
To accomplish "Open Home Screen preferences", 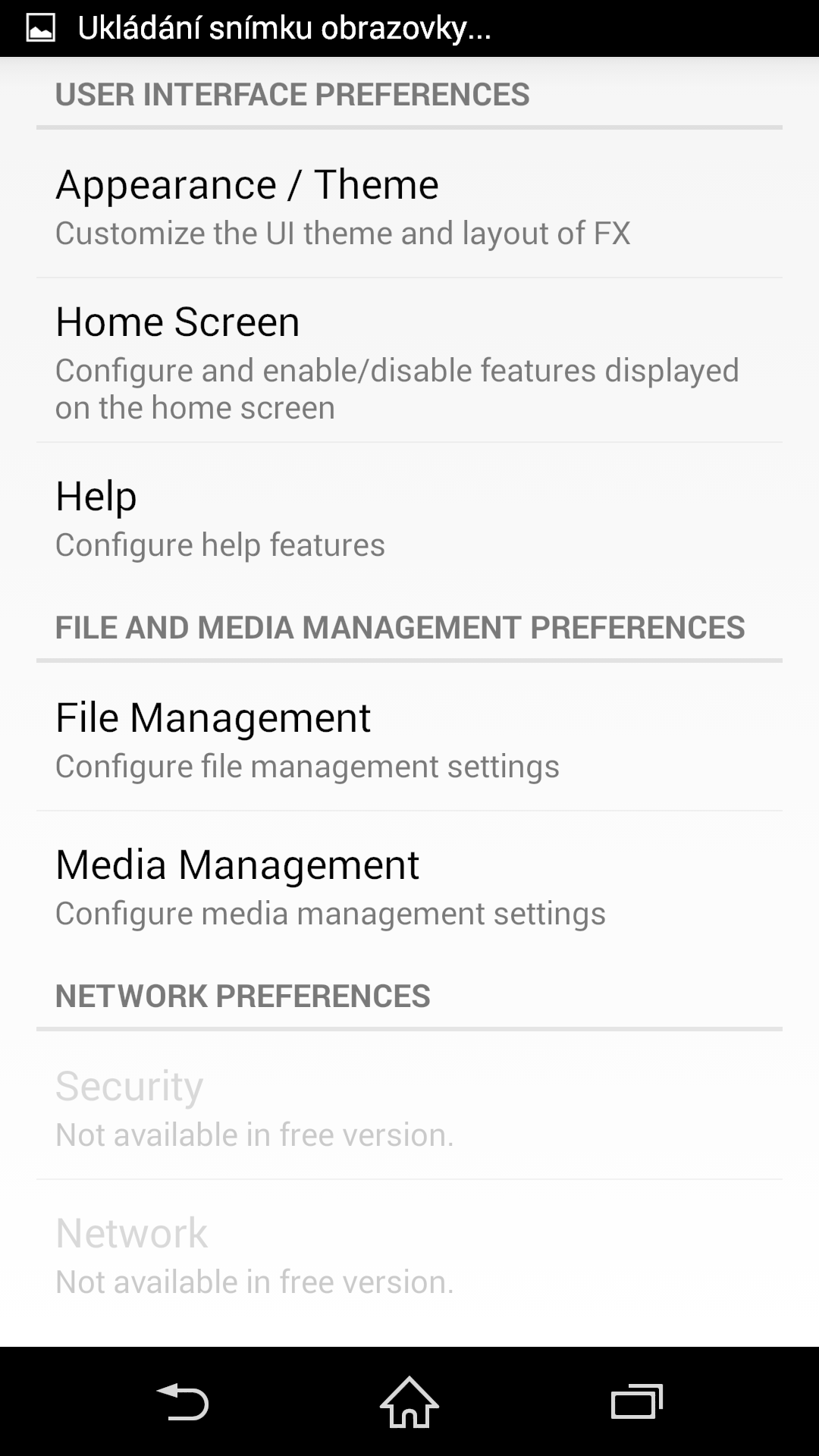I will (x=409, y=361).
